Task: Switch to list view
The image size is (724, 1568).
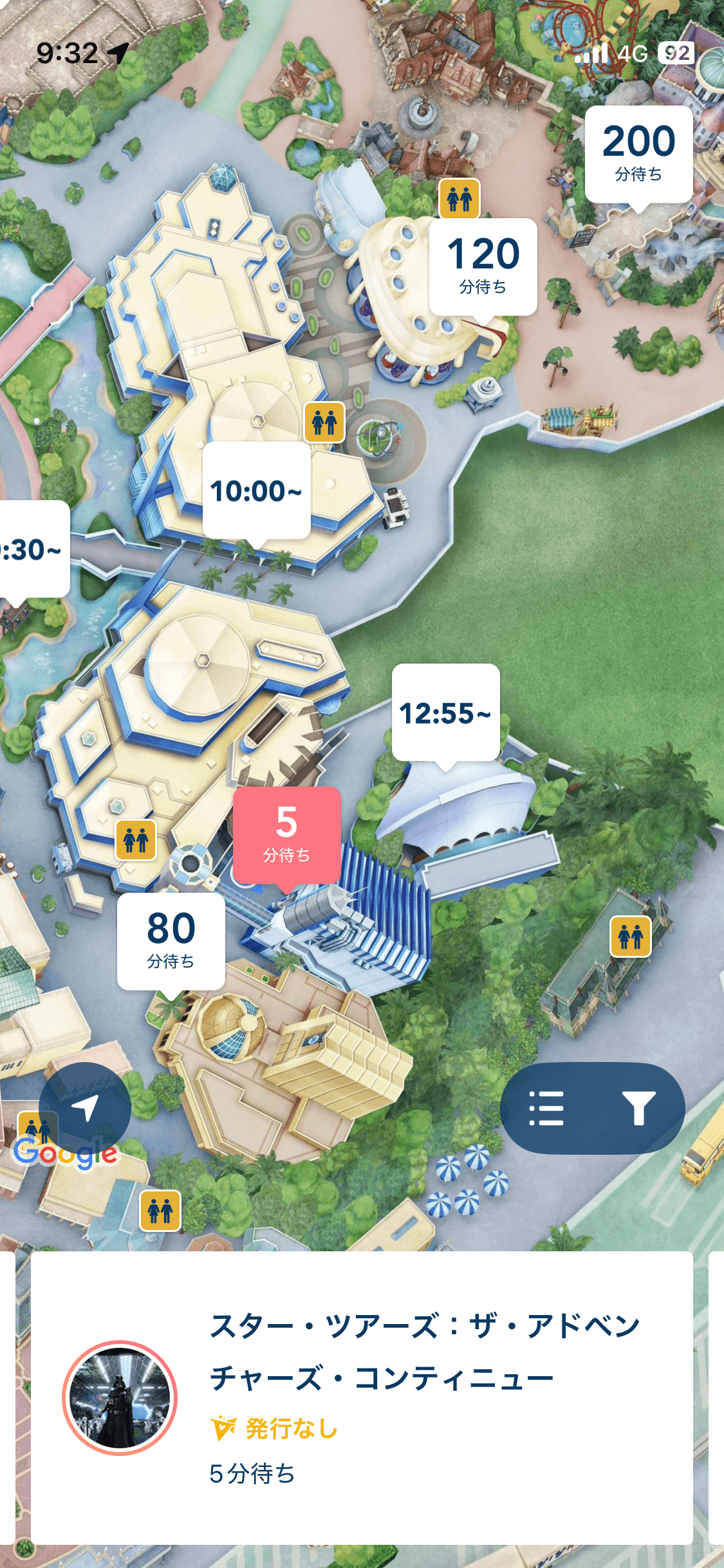Action: pos(546,1108)
